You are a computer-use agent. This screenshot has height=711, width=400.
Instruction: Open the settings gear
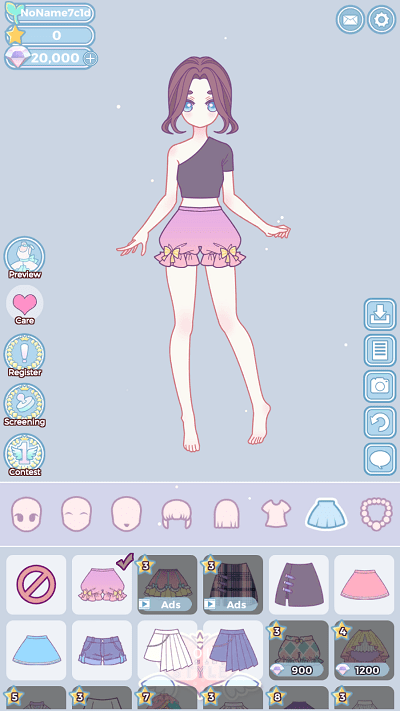point(381,19)
